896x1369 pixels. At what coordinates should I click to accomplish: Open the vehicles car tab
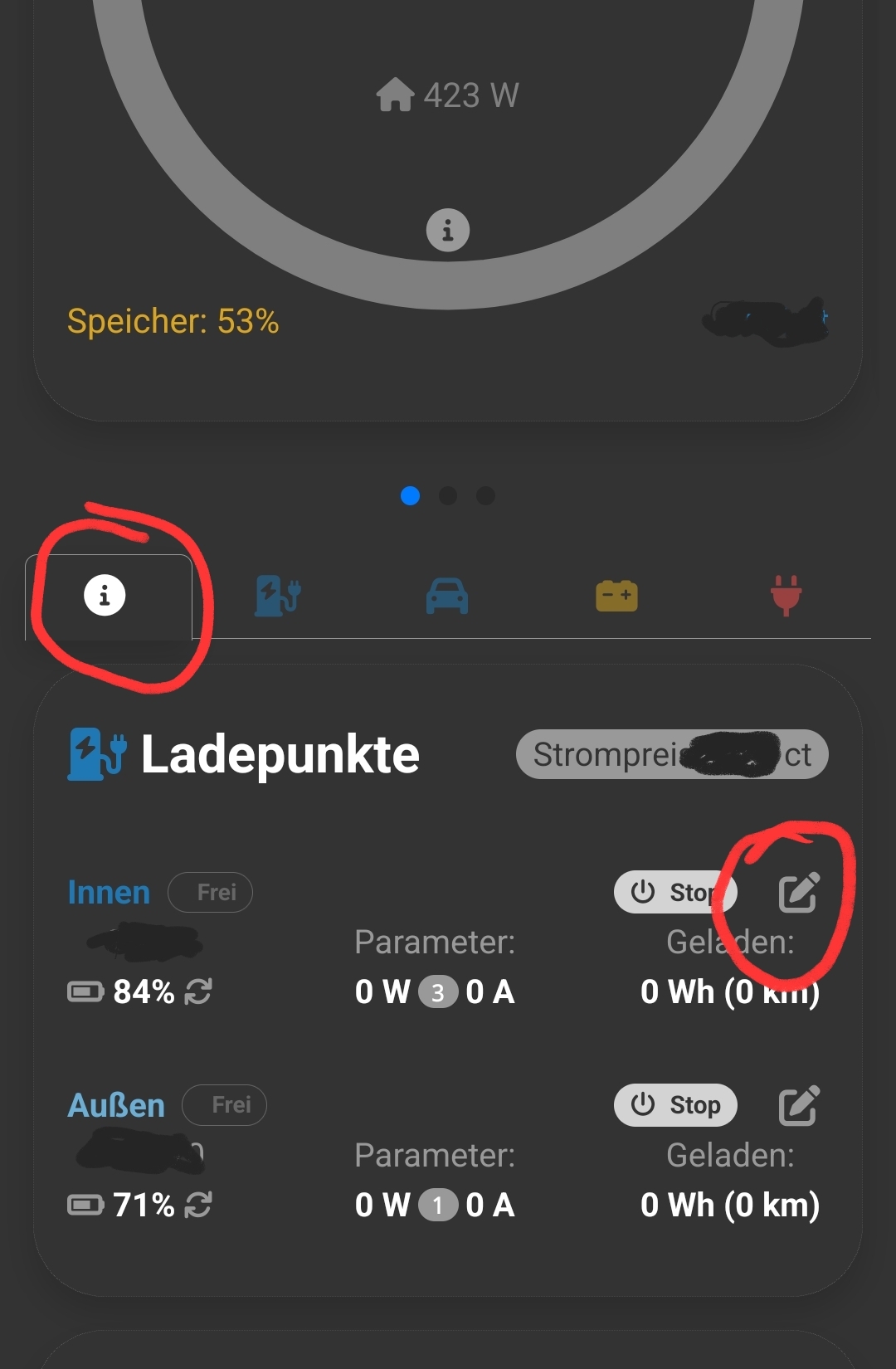coord(447,596)
